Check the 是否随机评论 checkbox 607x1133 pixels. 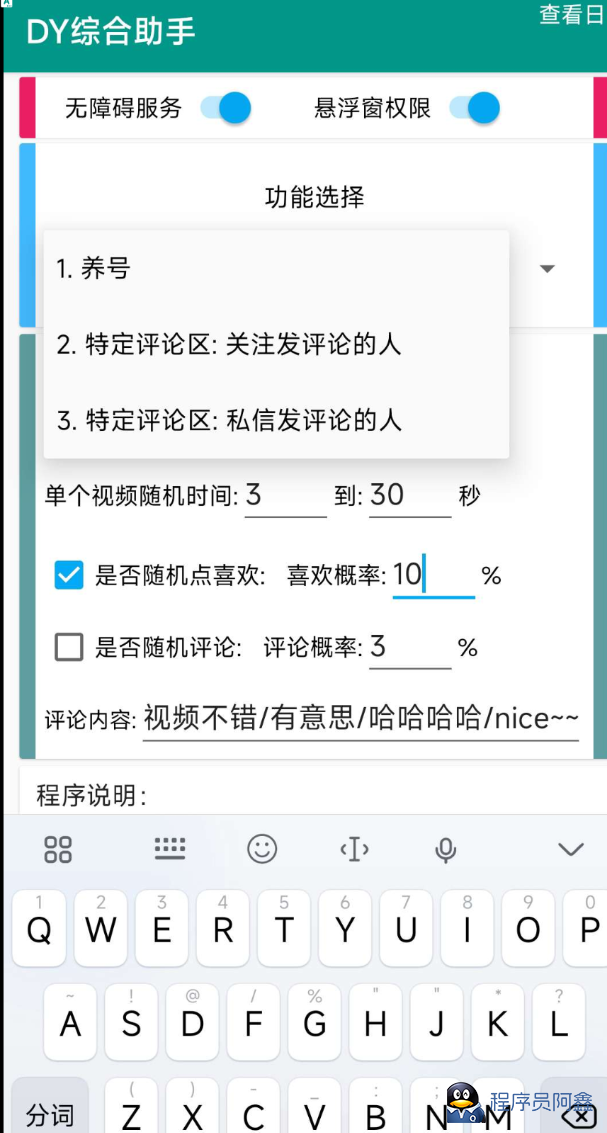(x=69, y=647)
